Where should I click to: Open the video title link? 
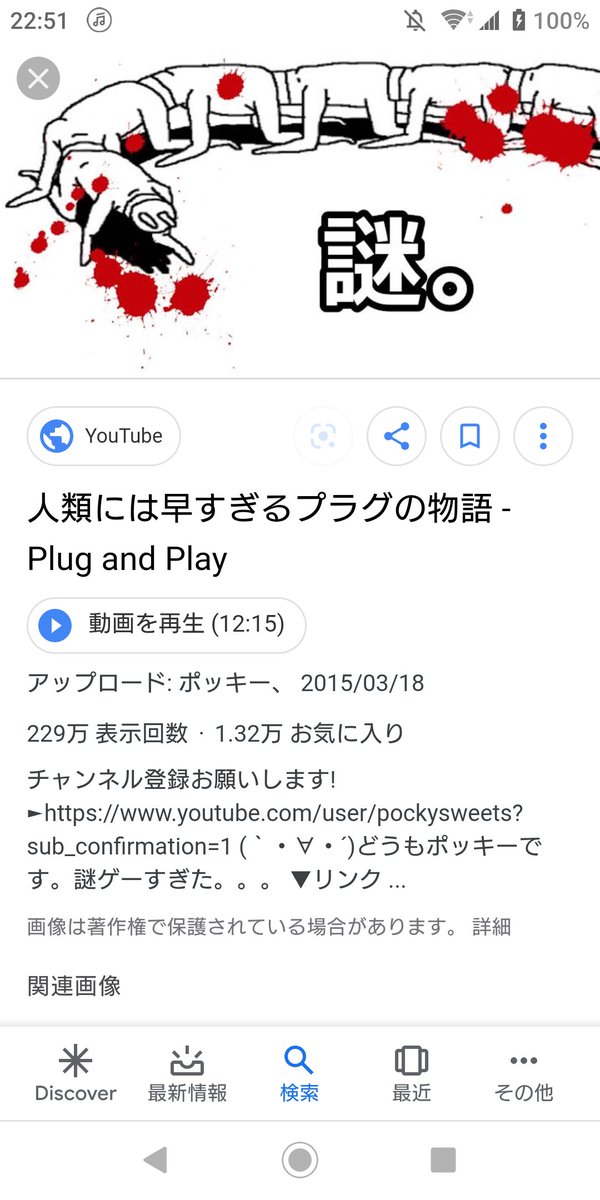coord(270,535)
